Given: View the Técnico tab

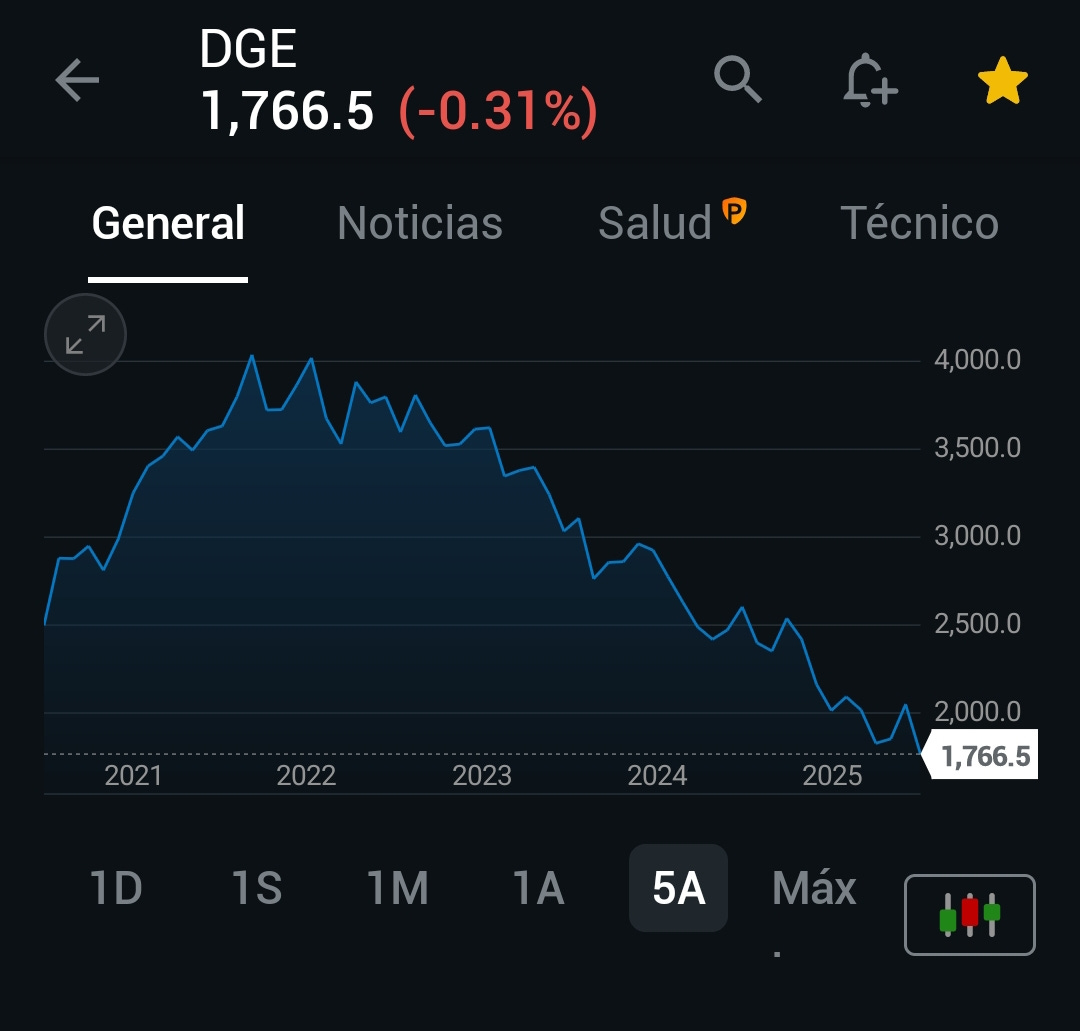Looking at the screenshot, I should click(919, 223).
